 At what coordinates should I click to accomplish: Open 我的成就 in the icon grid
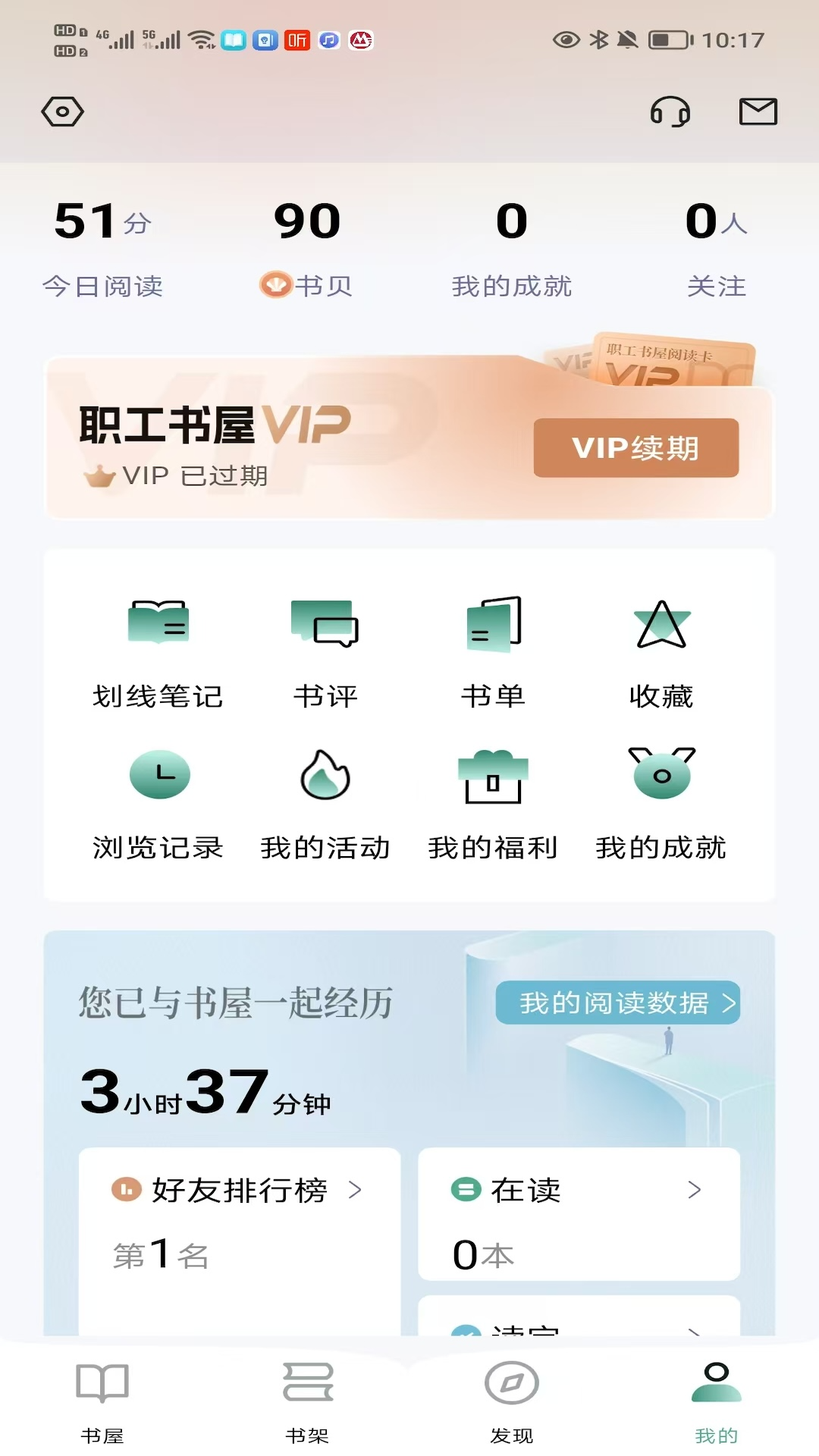(661, 804)
